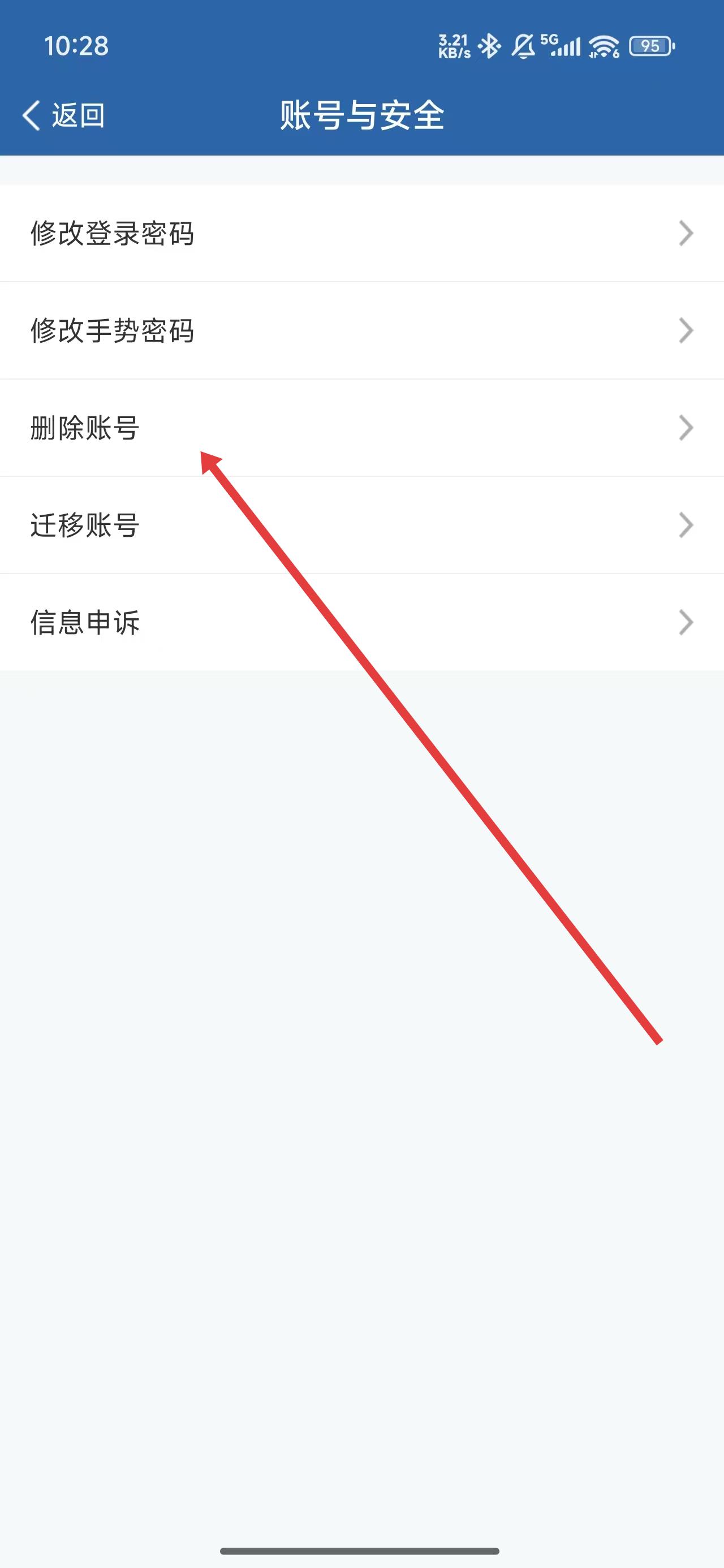This screenshot has width=724, height=1568.
Task: Select 修改手势密码 row
Action: click(x=361, y=330)
